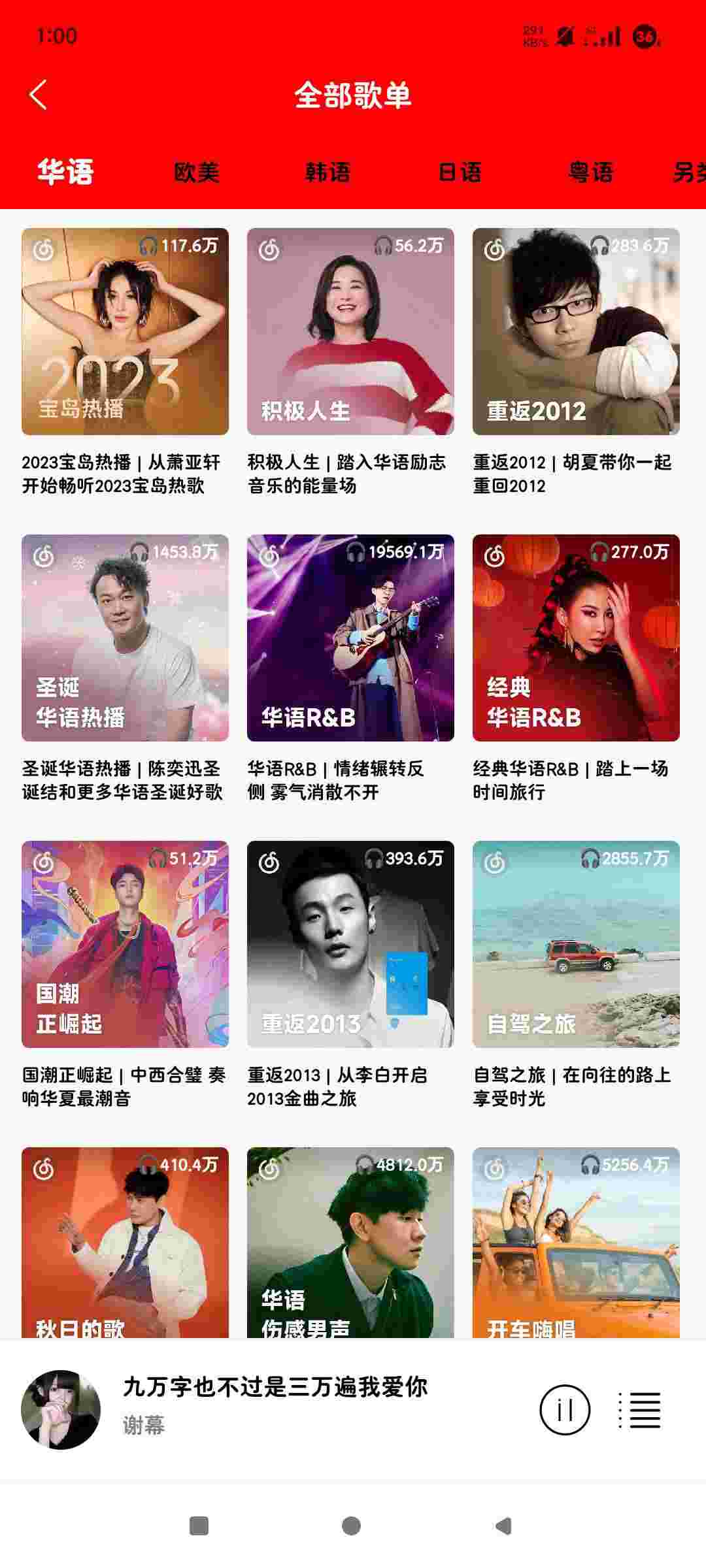Open 华语R&B 情绪辗转反侧 playlist
The height and width of the screenshot is (1568, 706).
tap(350, 638)
